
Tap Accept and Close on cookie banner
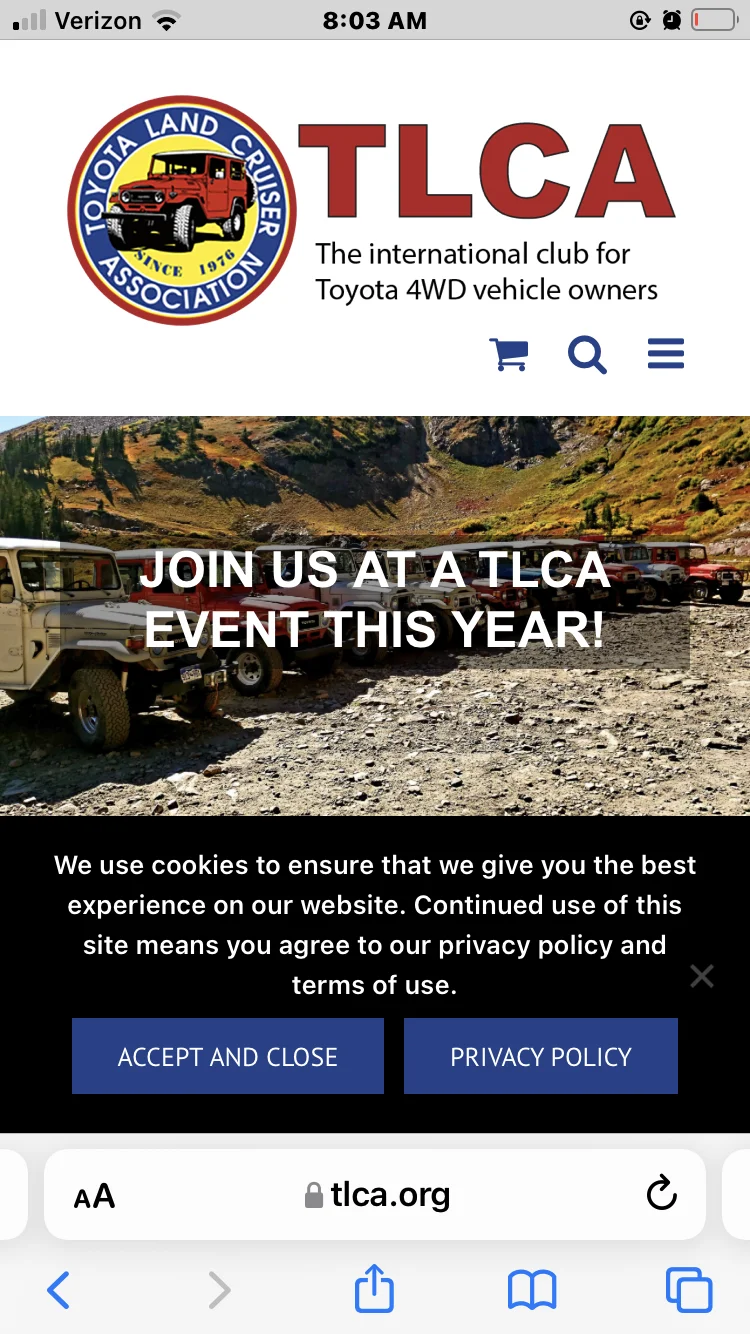click(x=228, y=1056)
